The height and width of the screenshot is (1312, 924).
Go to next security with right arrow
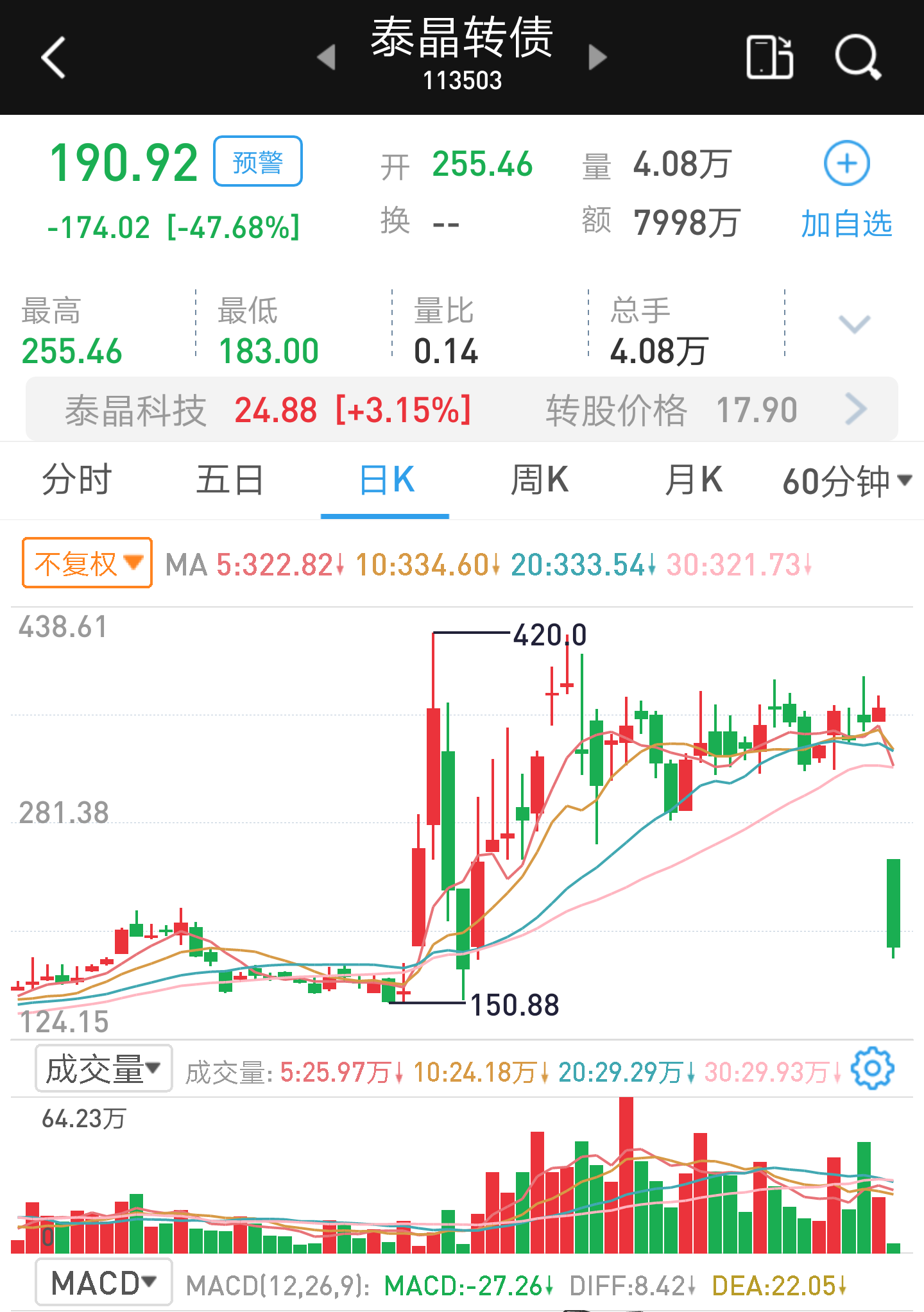point(596,57)
